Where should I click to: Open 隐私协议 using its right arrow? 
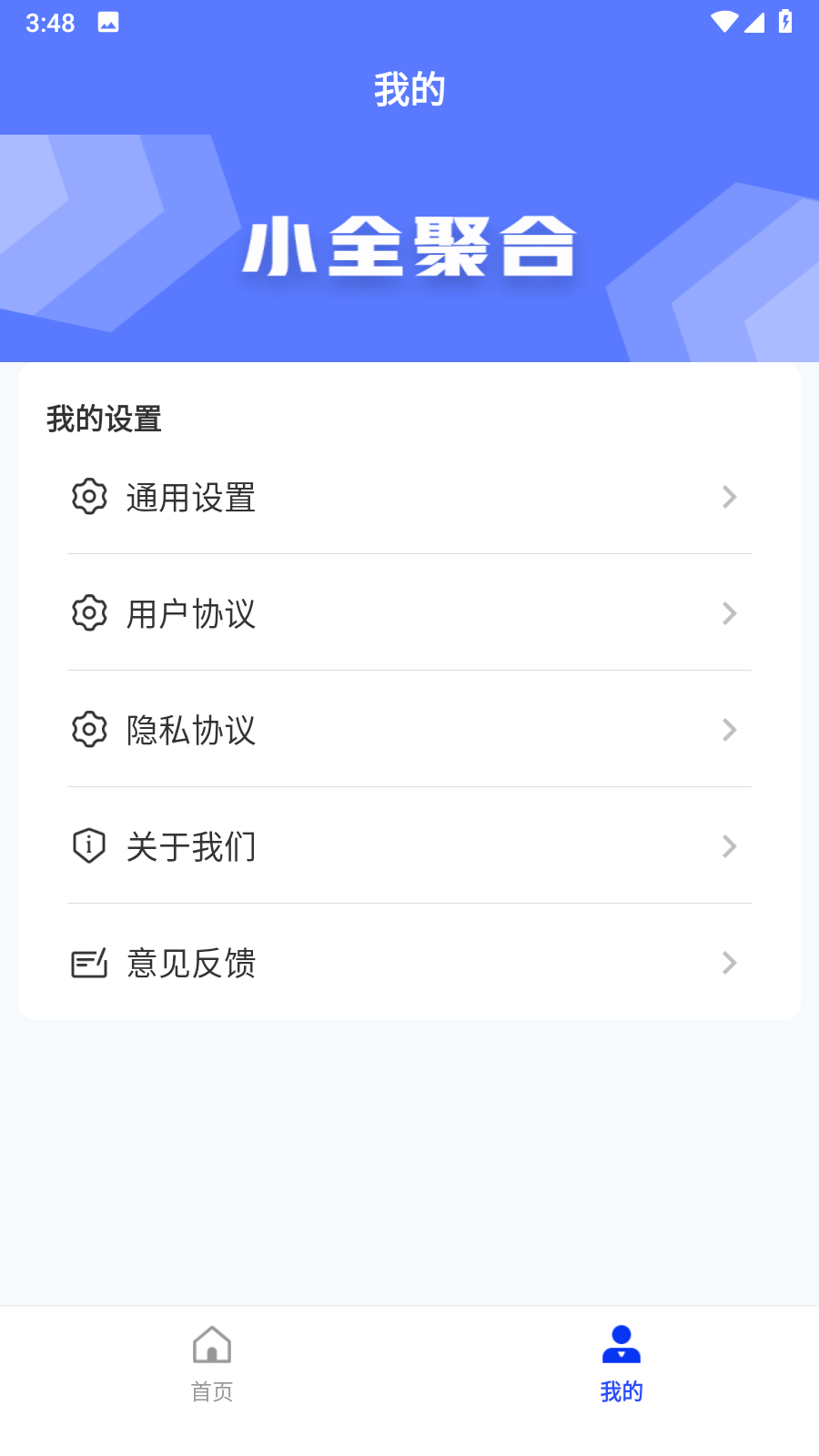click(x=729, y=730)
